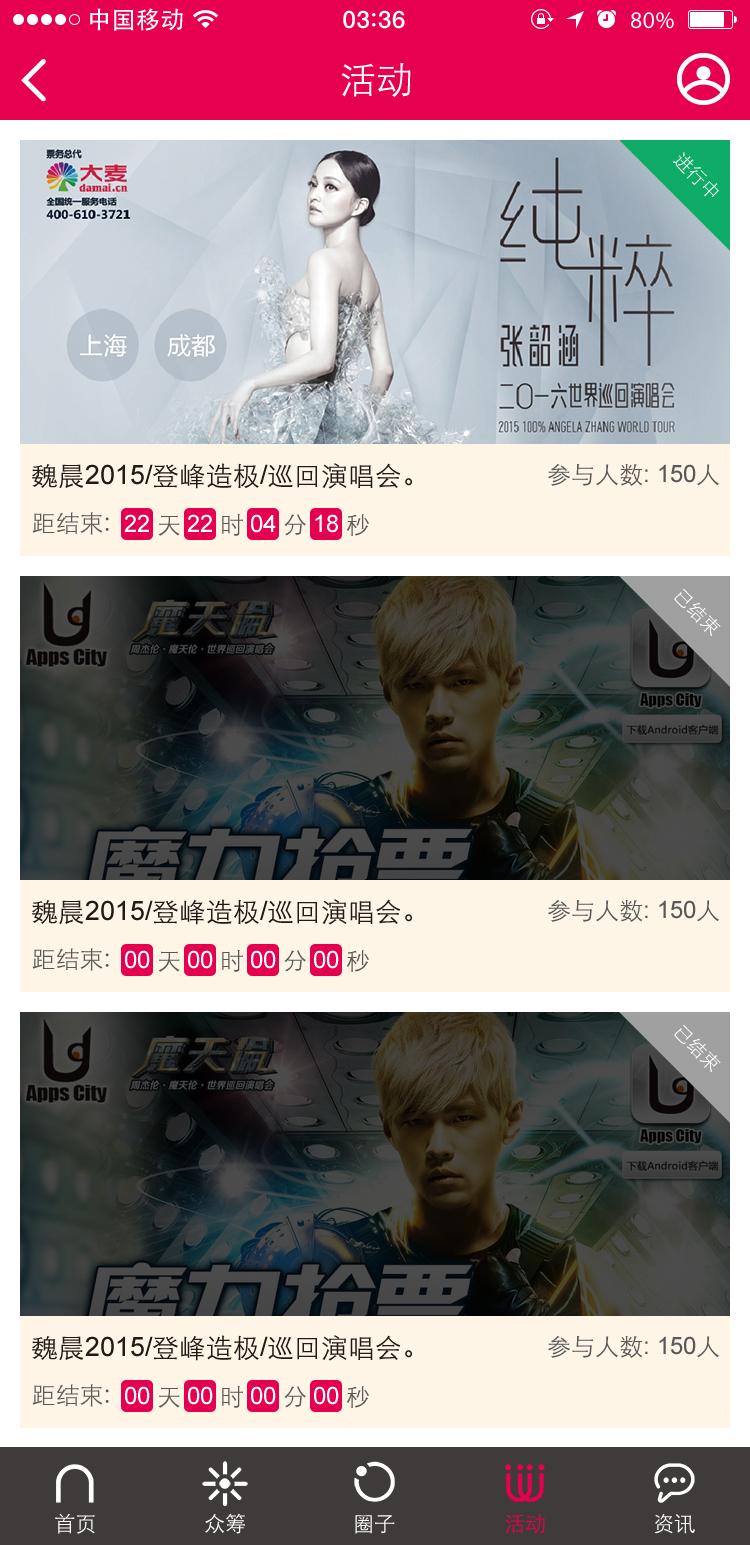750x1545 pixels.
Task: Open the ongoing 进行中 concert event card
Action: (x=374, y=292)
